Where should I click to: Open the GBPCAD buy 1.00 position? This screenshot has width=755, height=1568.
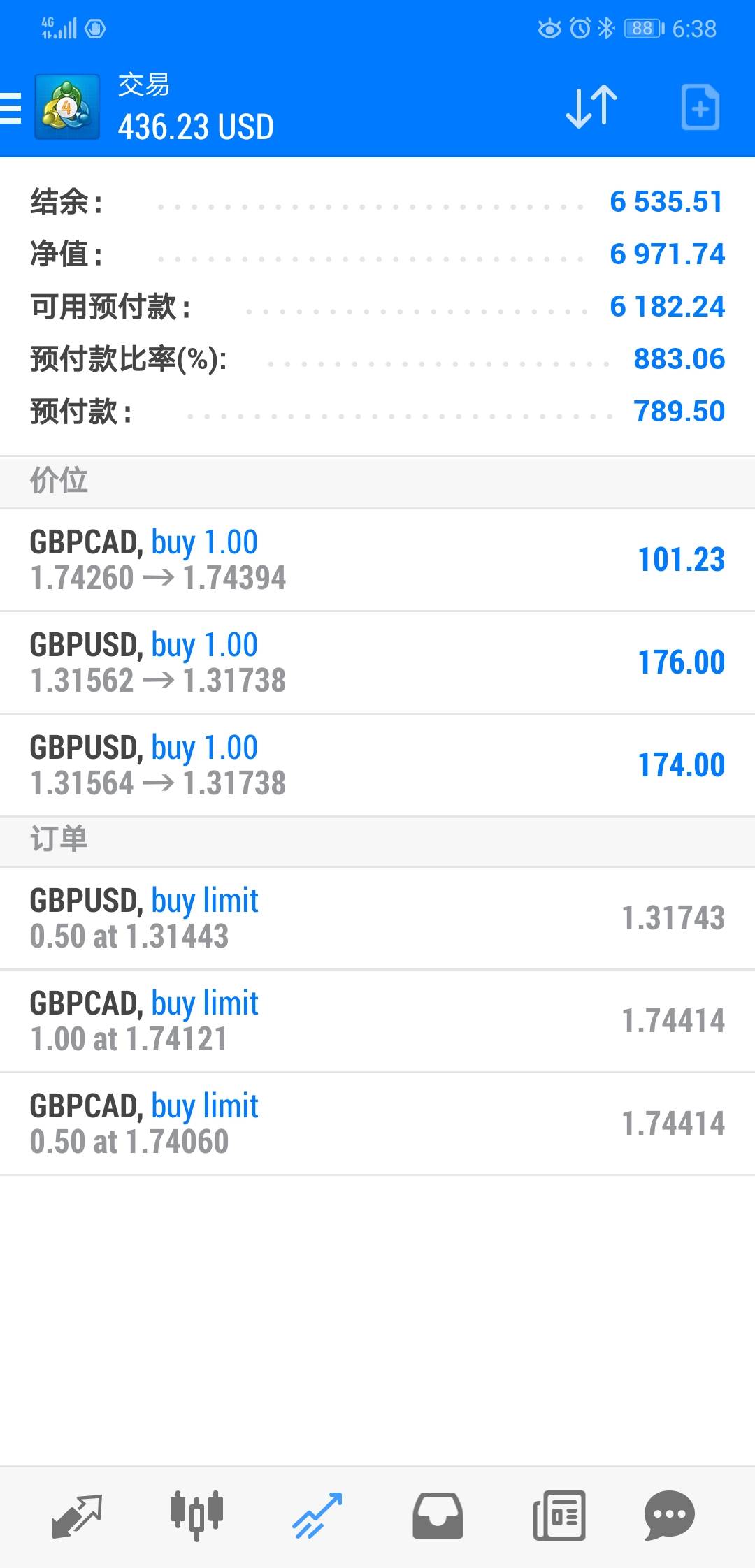(377, 560)
